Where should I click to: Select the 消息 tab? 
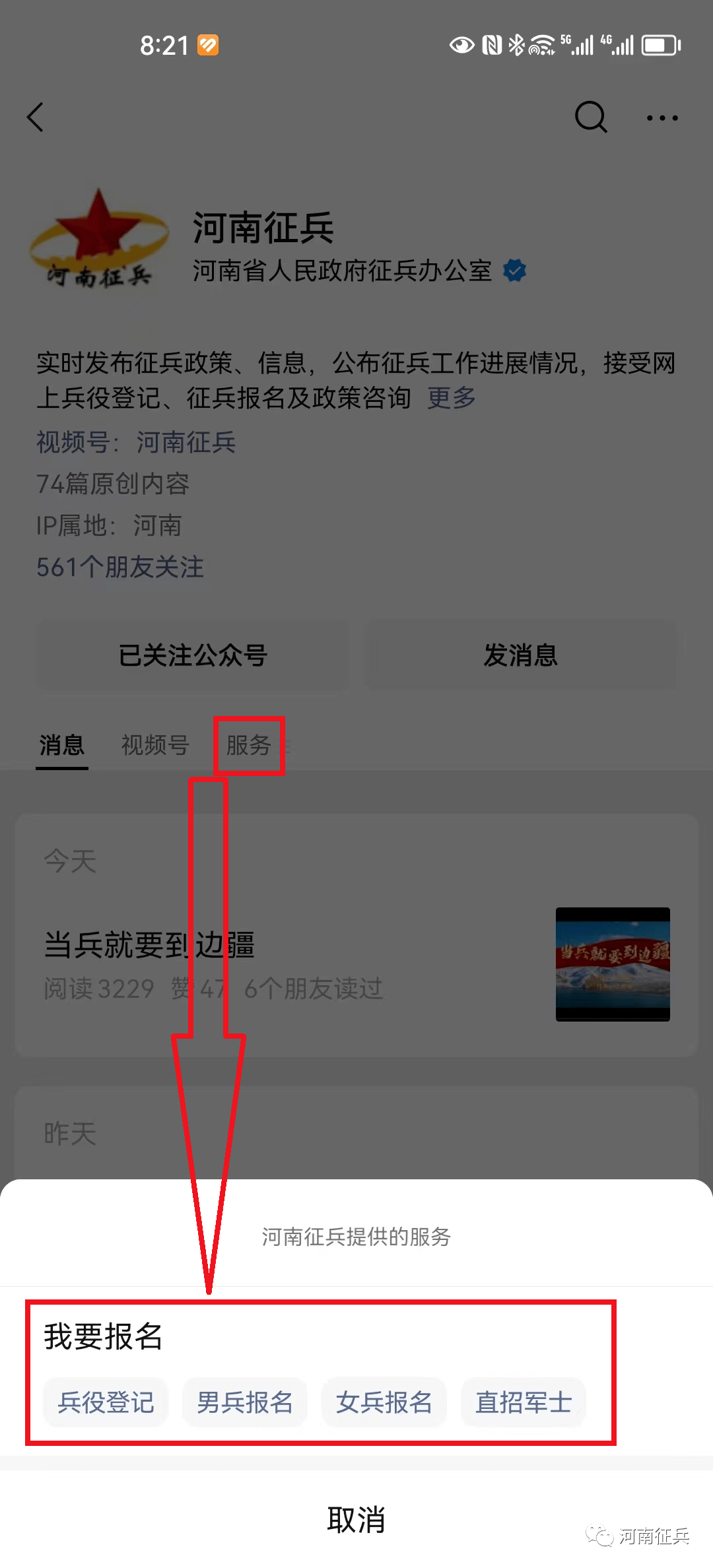(x=62, y=745)
